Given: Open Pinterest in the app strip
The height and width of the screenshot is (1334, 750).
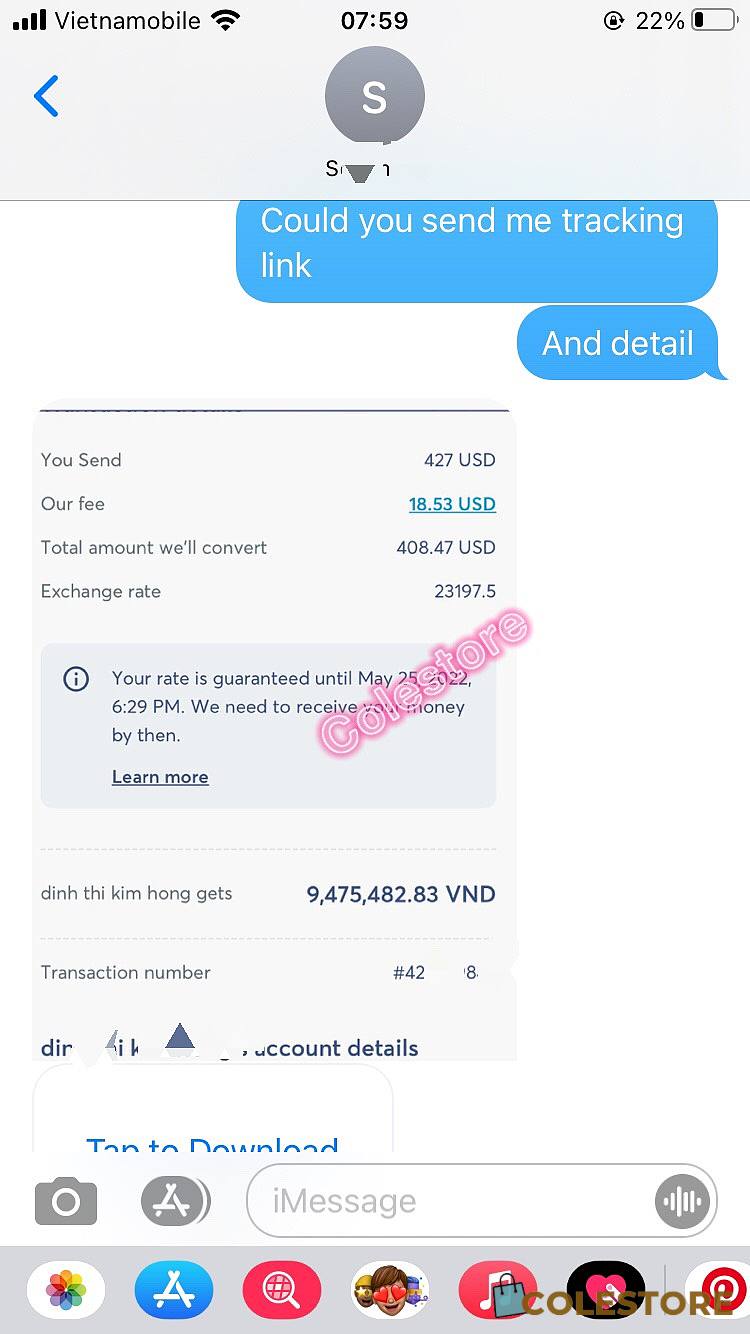Looking at the screenshot, I should 717,1291.
